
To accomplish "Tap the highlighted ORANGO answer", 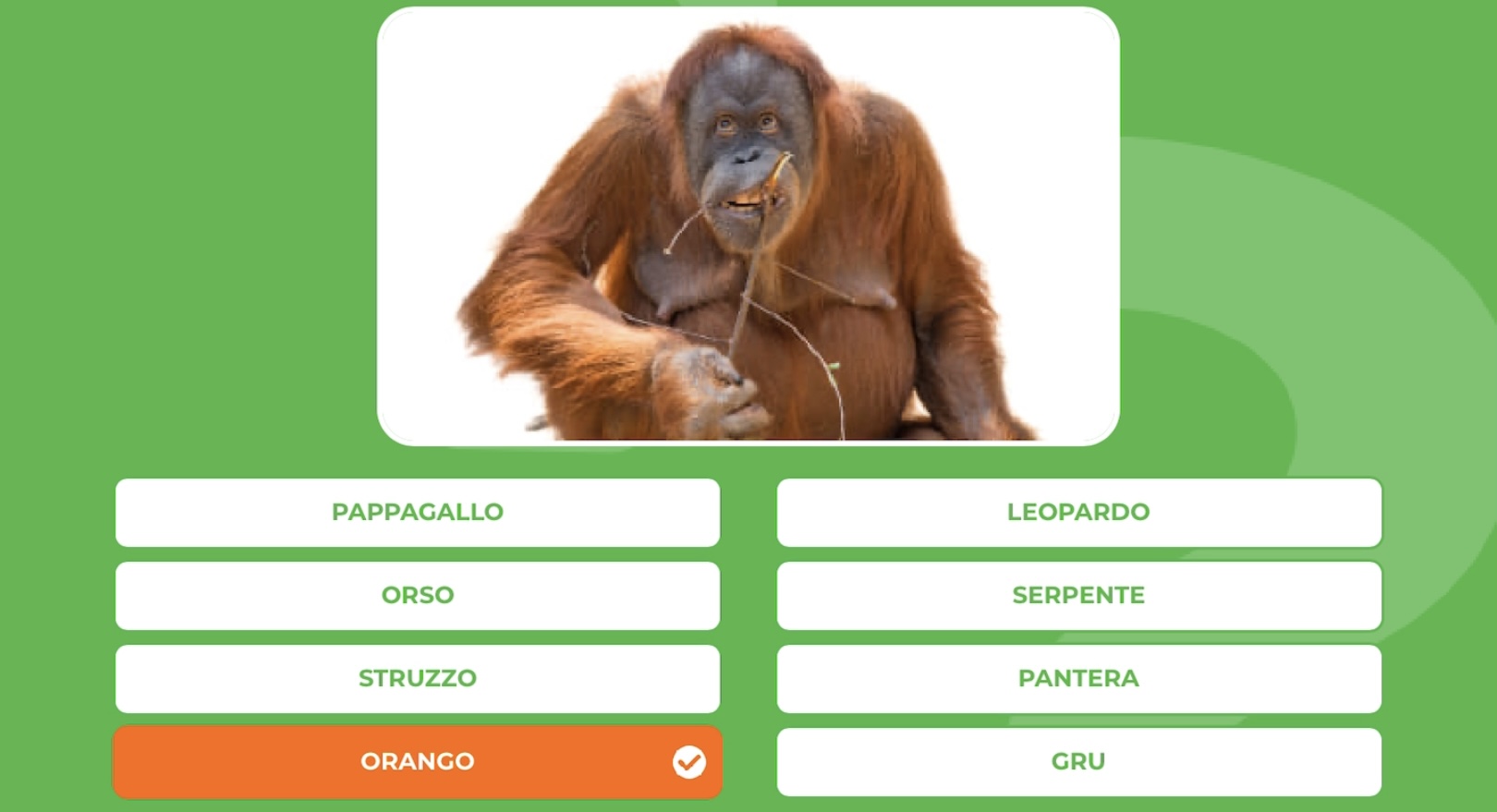I will point(417,761).
